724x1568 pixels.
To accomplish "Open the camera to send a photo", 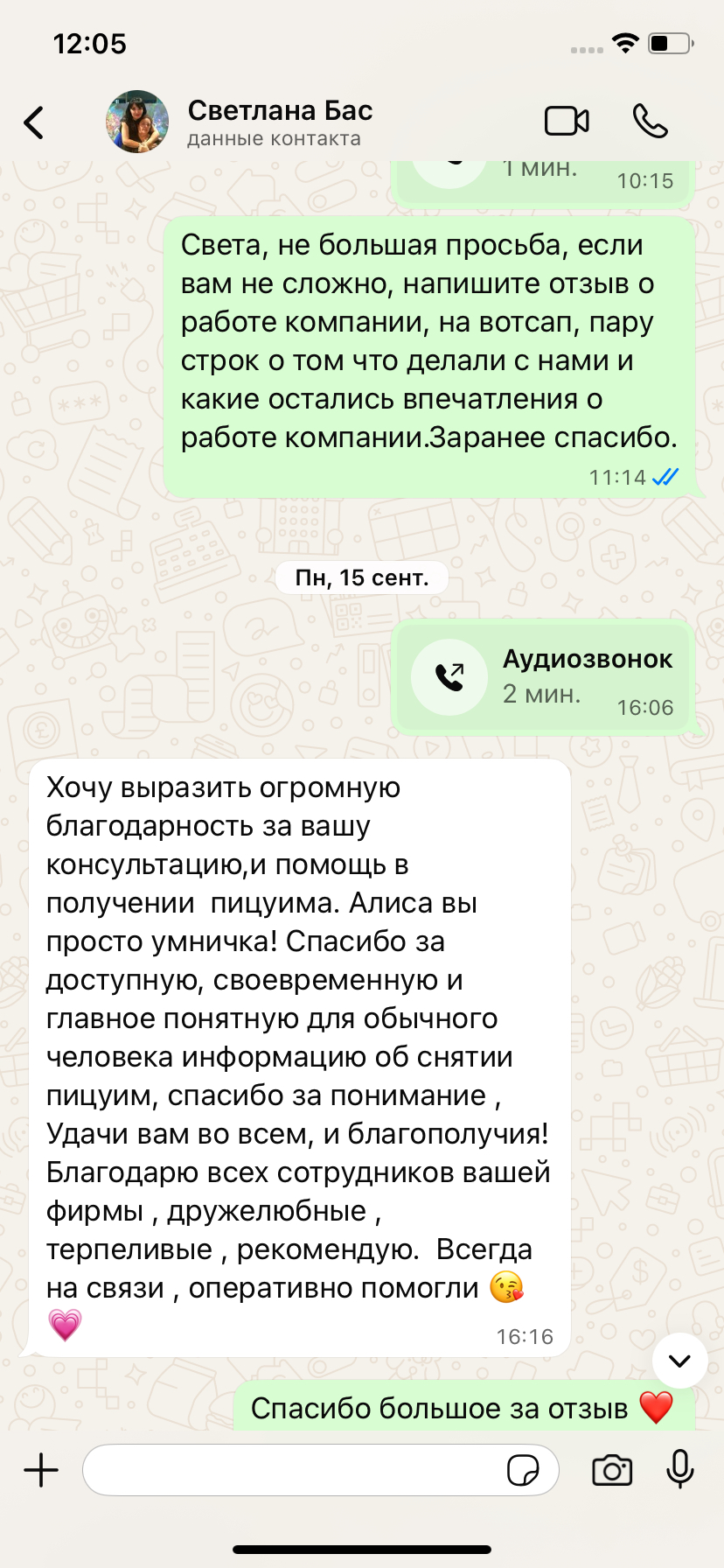I will click(612, 1470).
